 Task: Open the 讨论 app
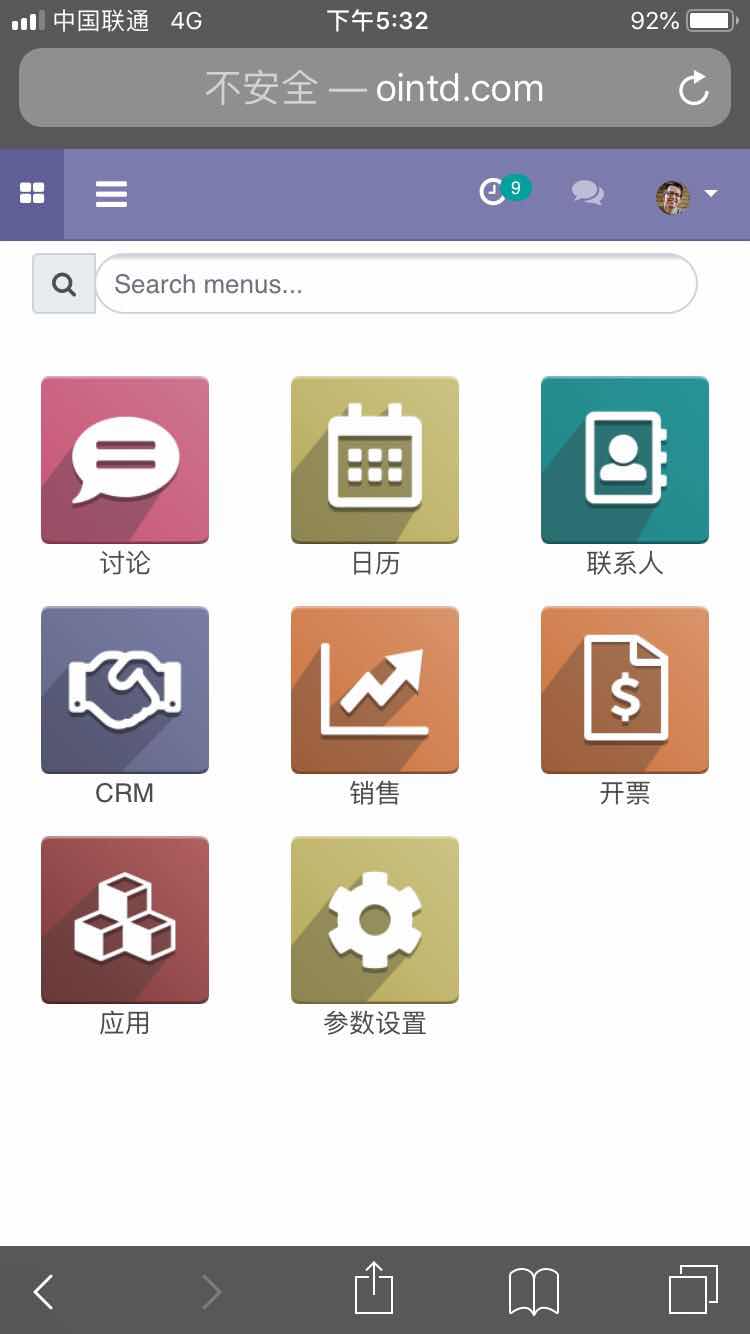[x=125, y=460]
